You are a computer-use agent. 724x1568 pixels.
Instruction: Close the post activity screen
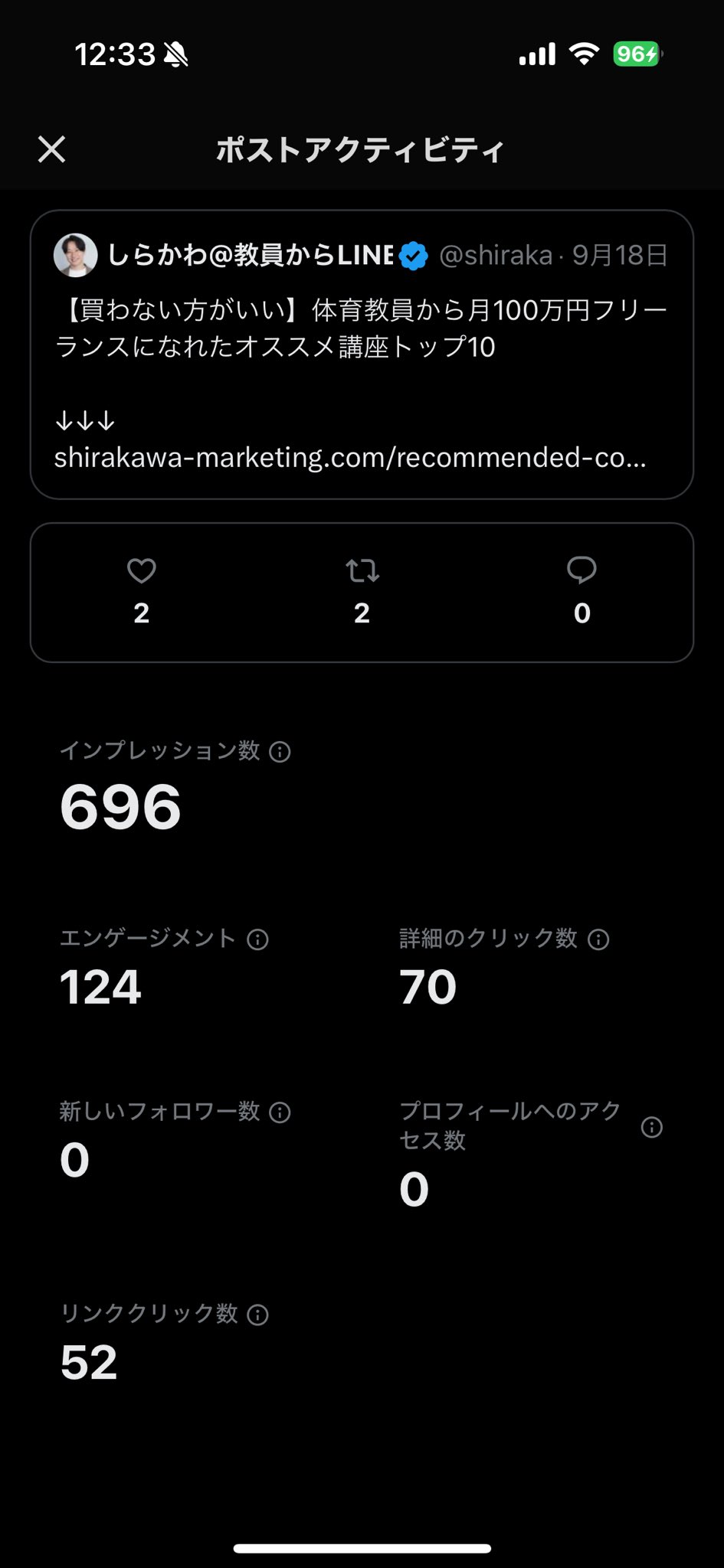pos(51,149)
